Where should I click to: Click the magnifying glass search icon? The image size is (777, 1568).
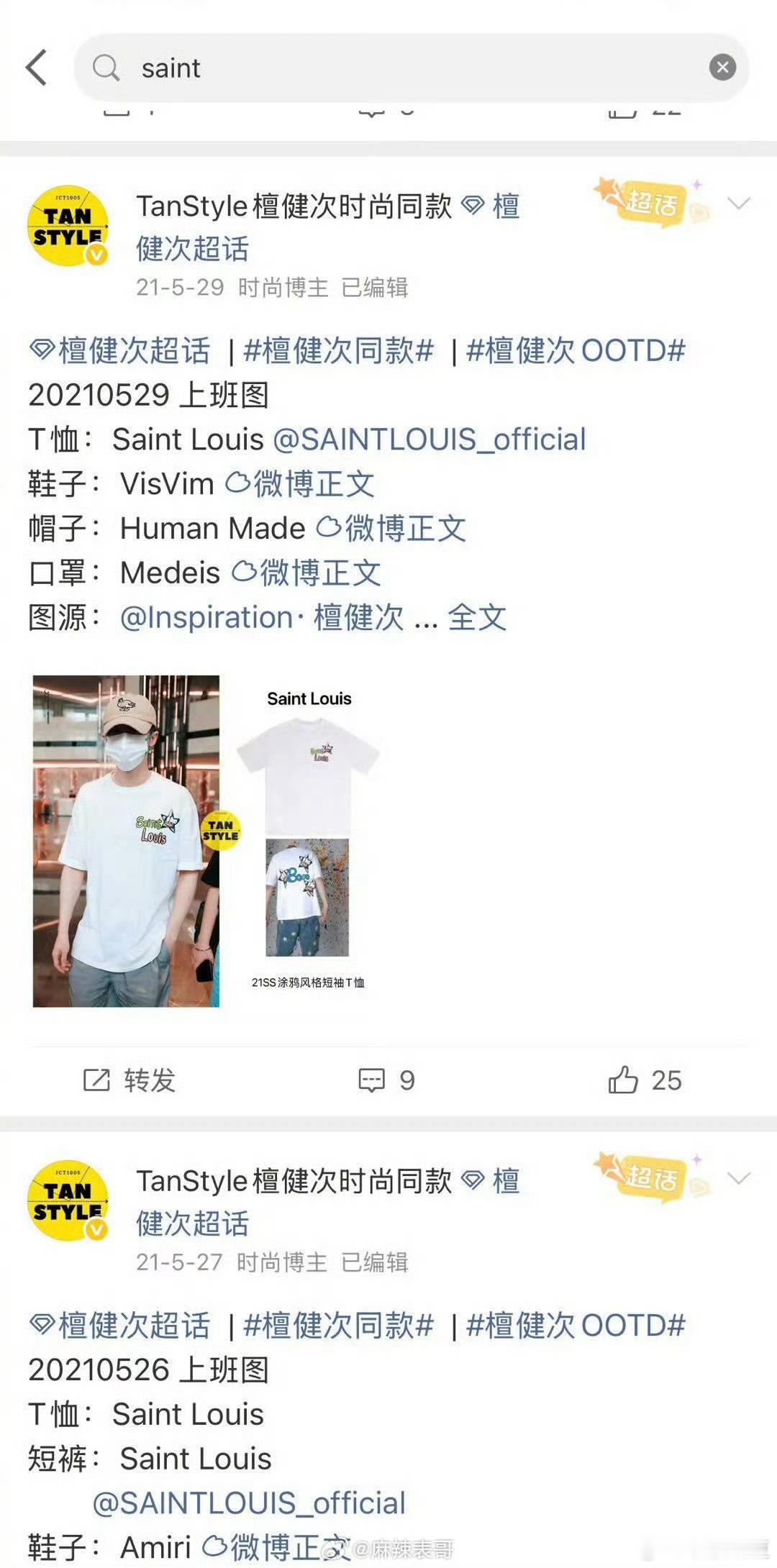[x=106, y=68]
